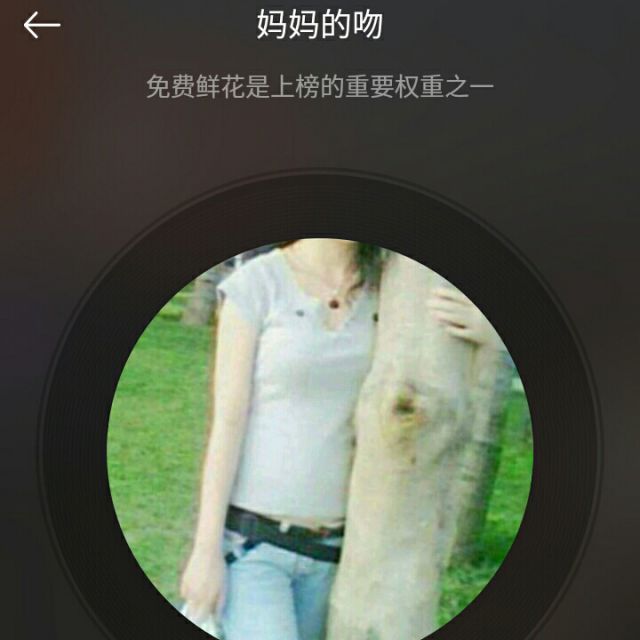Image resolution: width=640 pixels, height=640 pixels.
Task: Go back using the top-left arrow
Action: (x=42, y=26)
